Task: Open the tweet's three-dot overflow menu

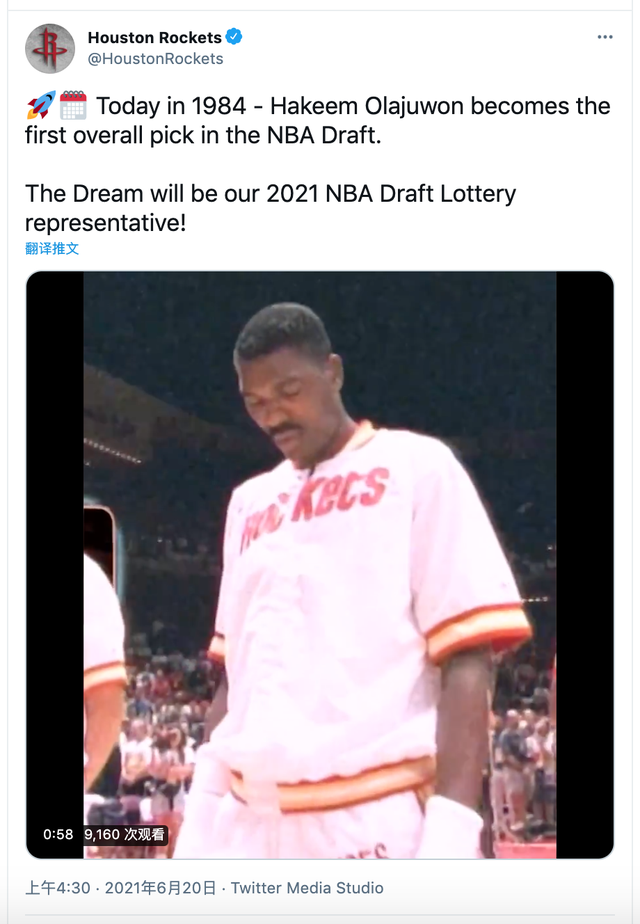Action: pos(604,37)
